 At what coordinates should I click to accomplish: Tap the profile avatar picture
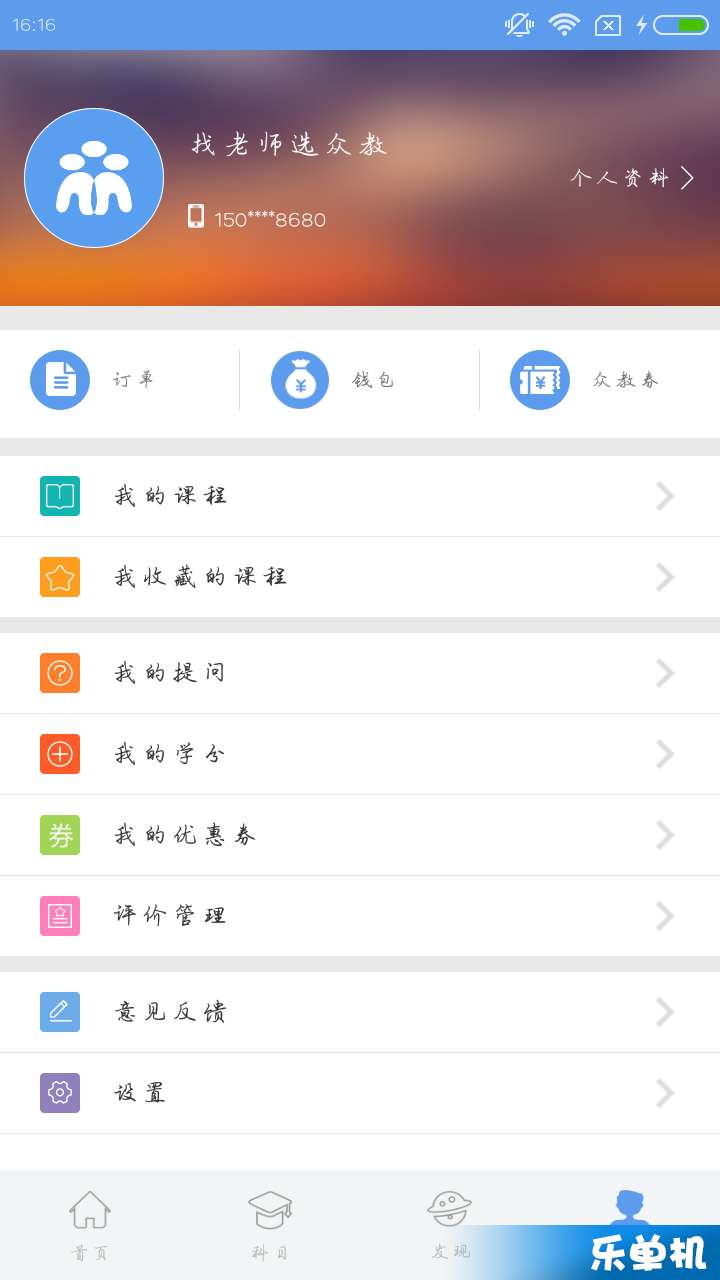[x=94, y=178]
